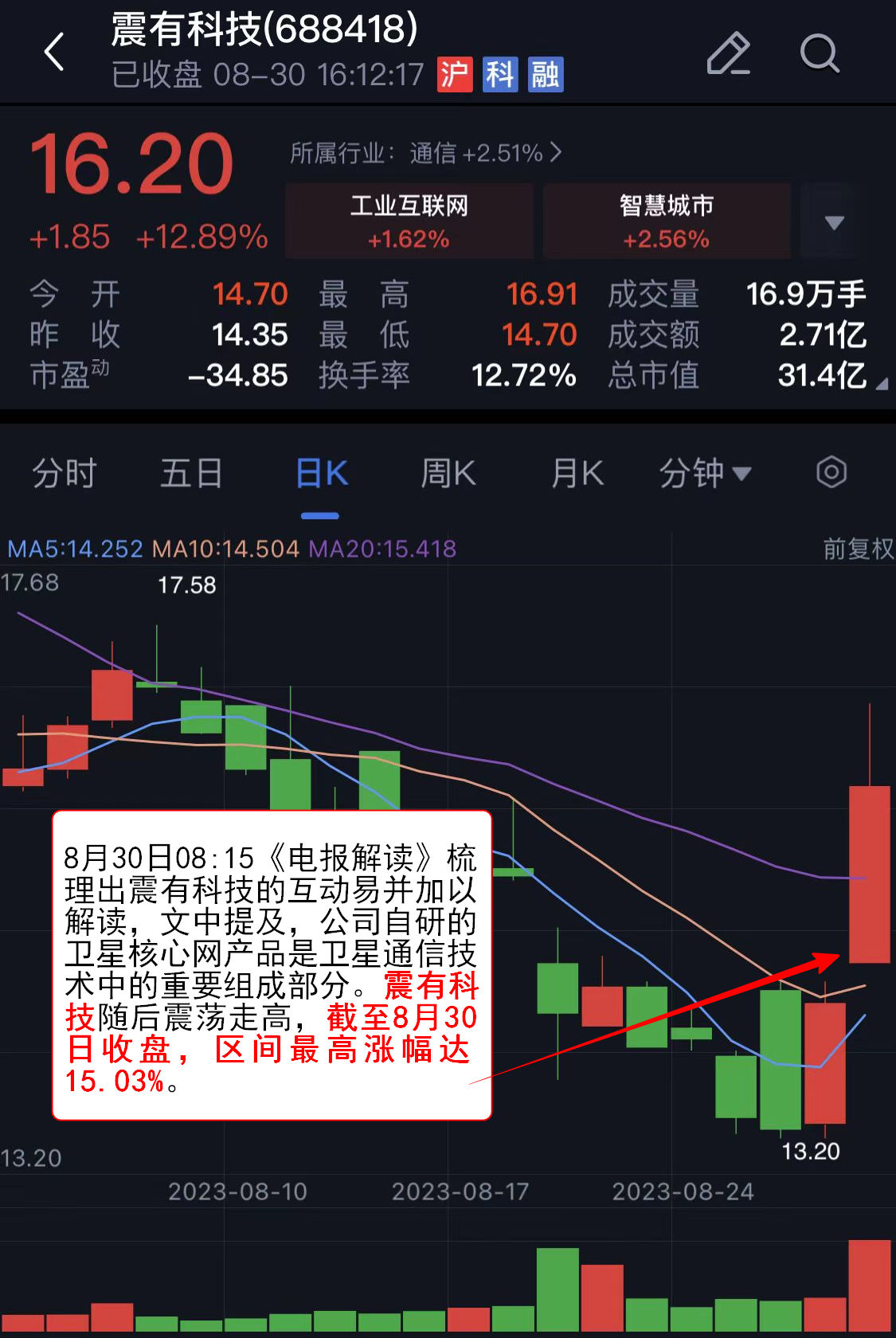Expand the concept list dropdown arrow
This screenshot has height=1338, width=896.
[833, 222]
